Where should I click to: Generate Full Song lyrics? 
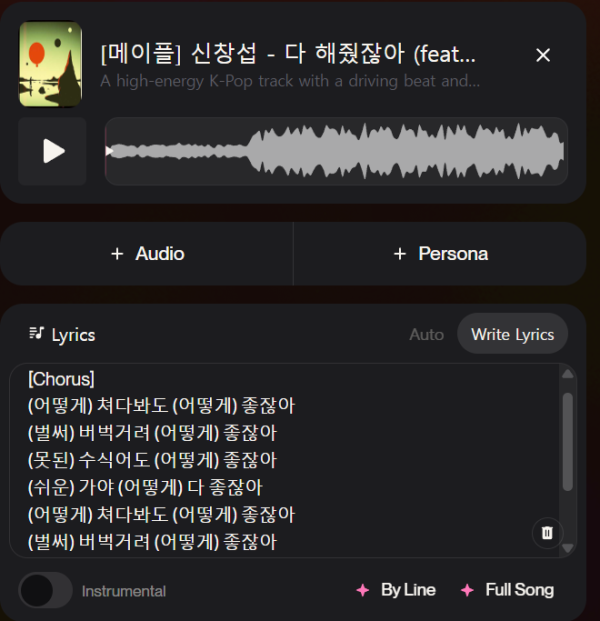[507, 590]
